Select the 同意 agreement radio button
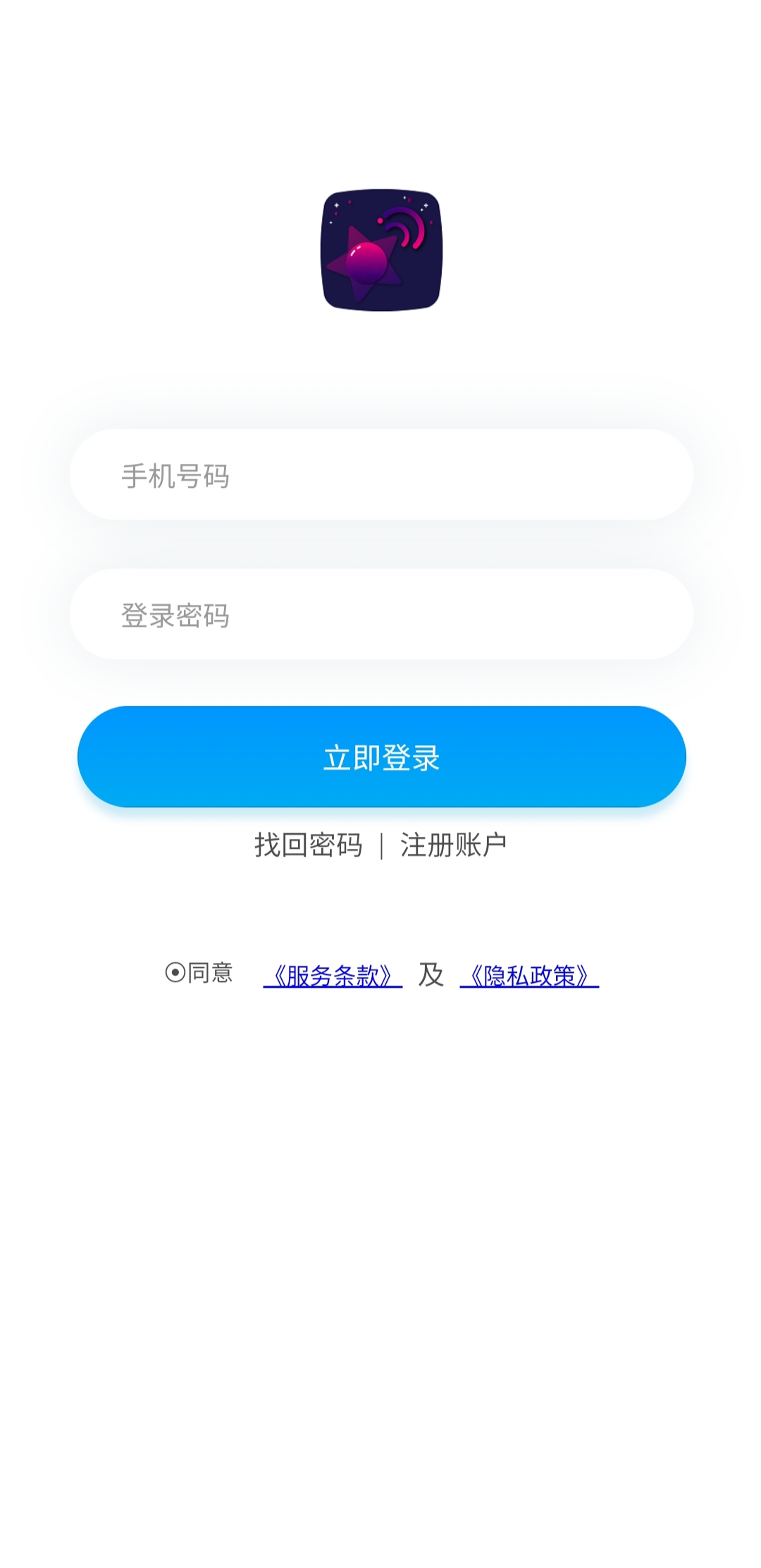The height and width of the screenshot is (1568, 761). tap(175, 973)
